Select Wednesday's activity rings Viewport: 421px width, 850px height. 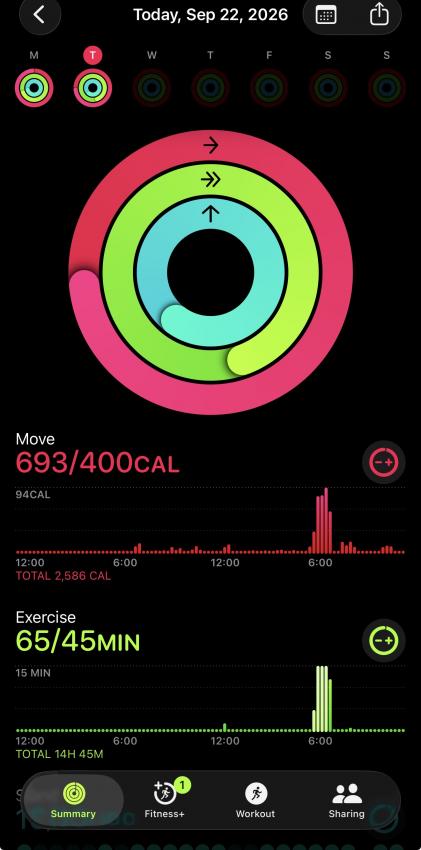pyautogui.click(x=152, y=87)
